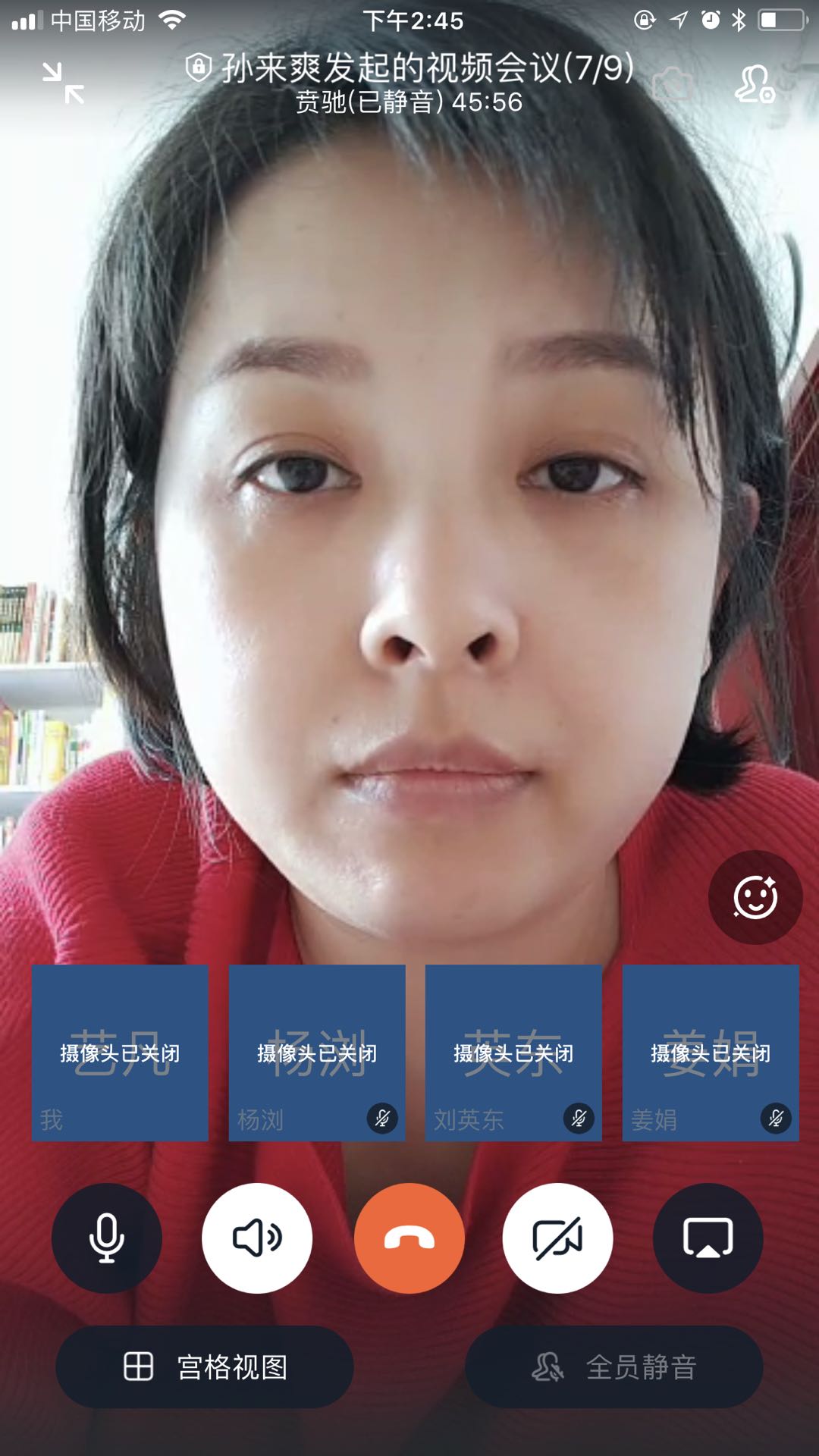Toggle the camera on or off

point(557,1238)
